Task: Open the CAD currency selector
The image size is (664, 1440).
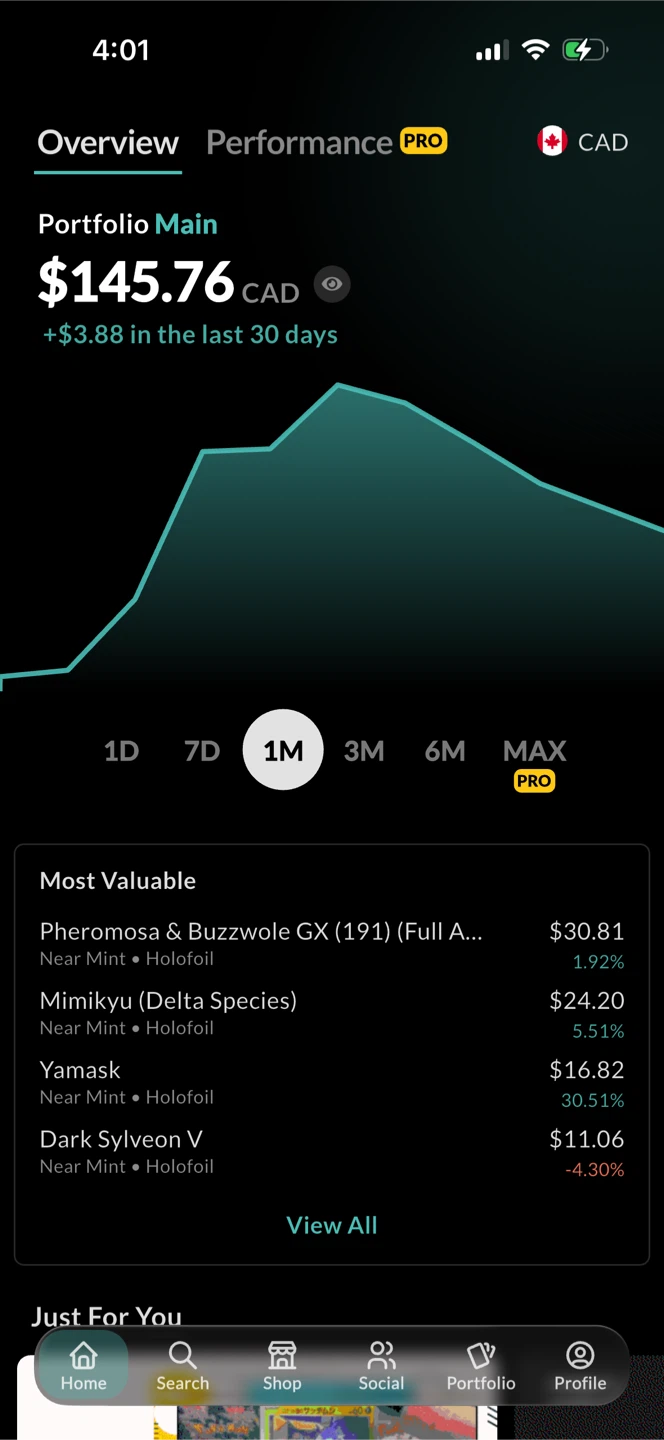Action: [x=582, y=142]
